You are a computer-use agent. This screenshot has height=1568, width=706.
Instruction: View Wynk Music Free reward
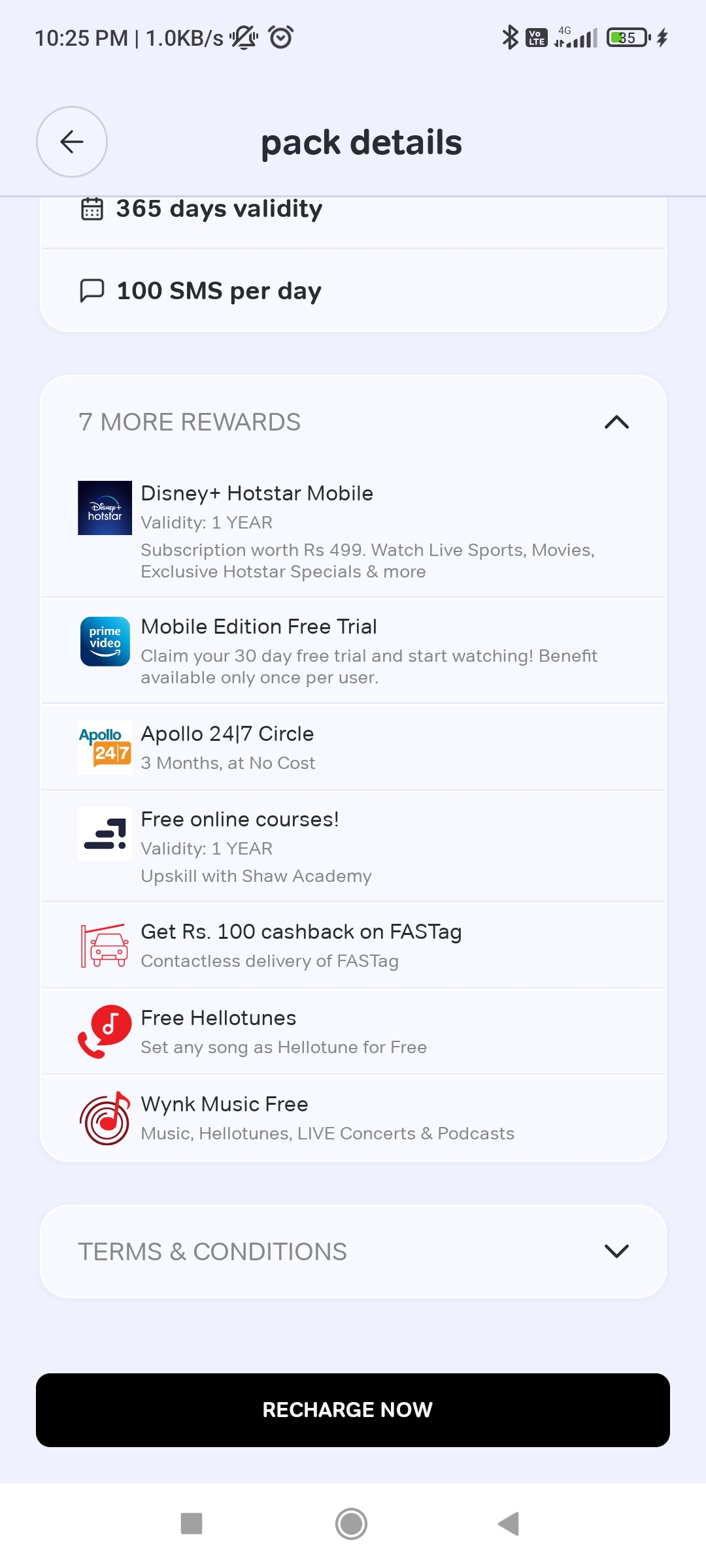click(353, 1118)
